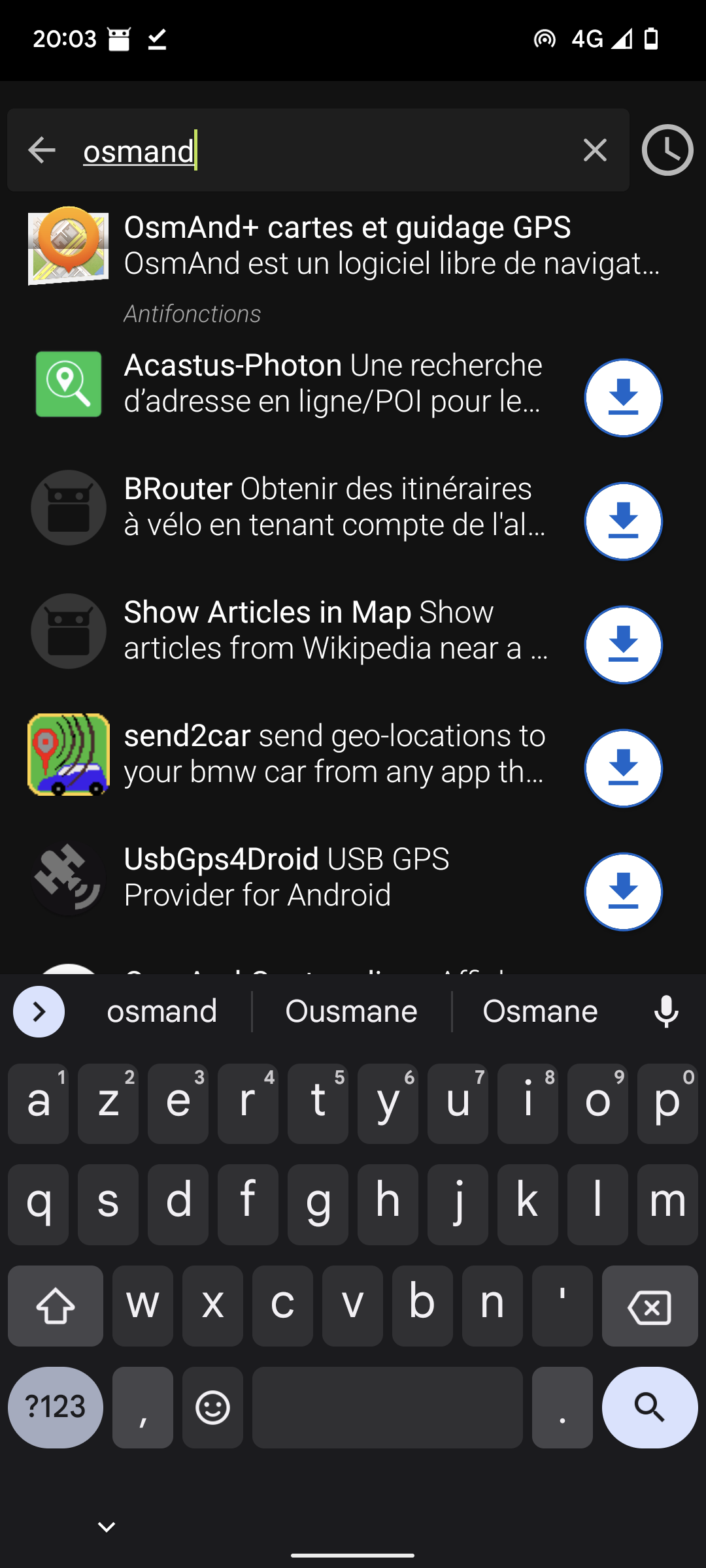Choose the Ousmane keyboard suggestion
The height and width of the screenshot is (1568, 706).
(351, 1011)
